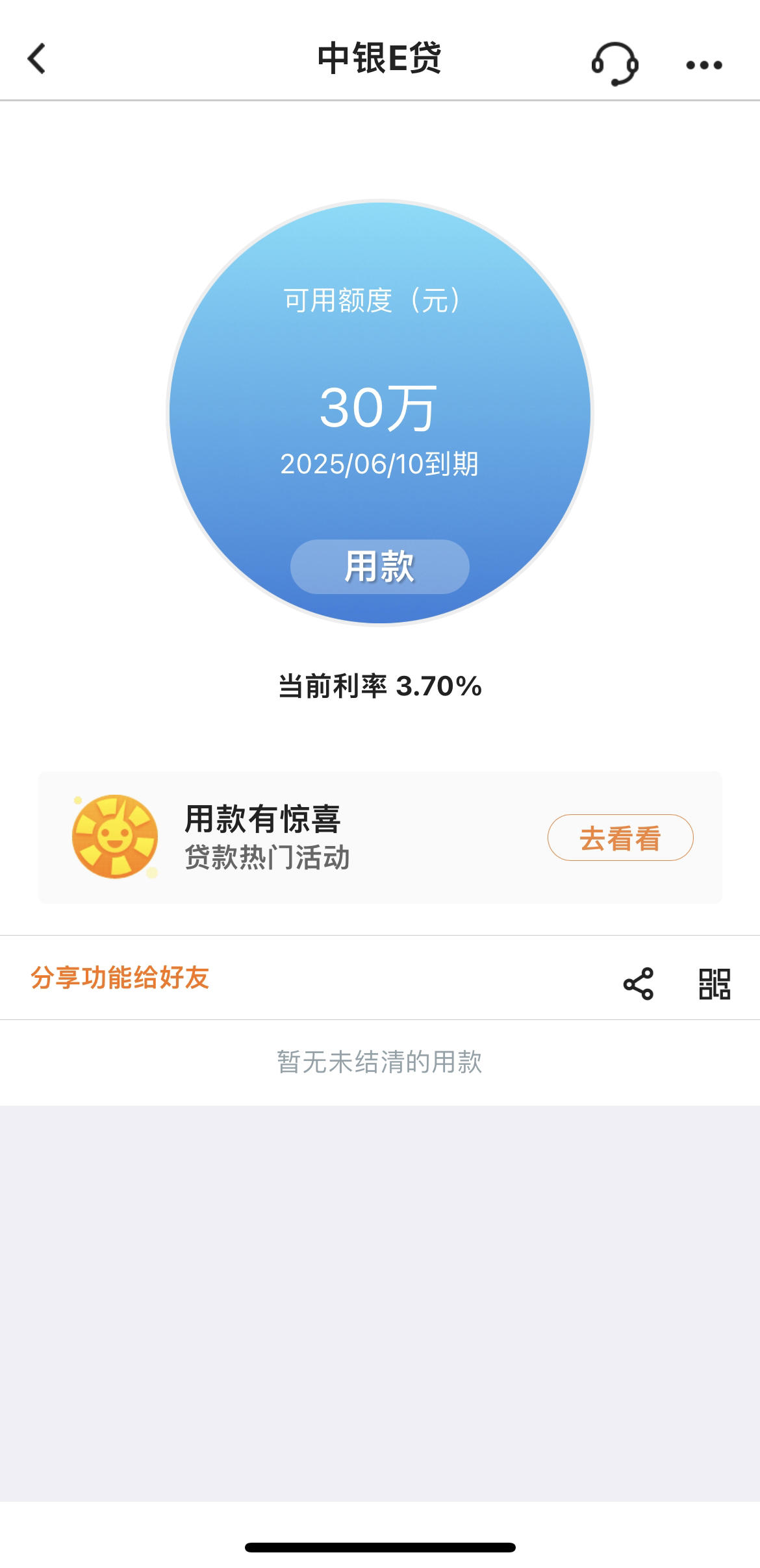Share this feature via share icon
The height and width of the screenshot is (1568, 760).
(638, 984)
